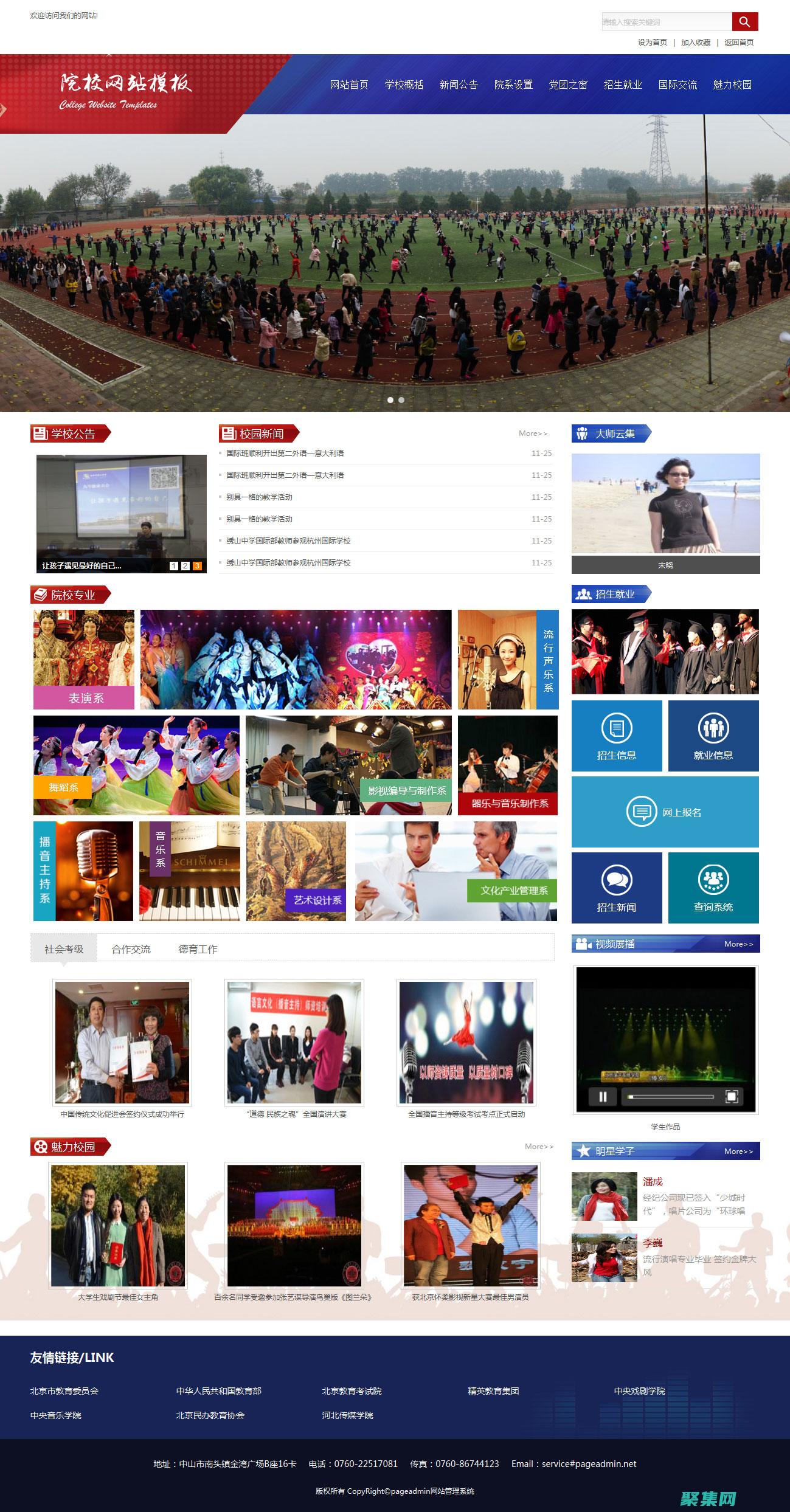Pause the video in 视频展播
Viewport: 790px width, 1512px height.
click(603, 1097)
